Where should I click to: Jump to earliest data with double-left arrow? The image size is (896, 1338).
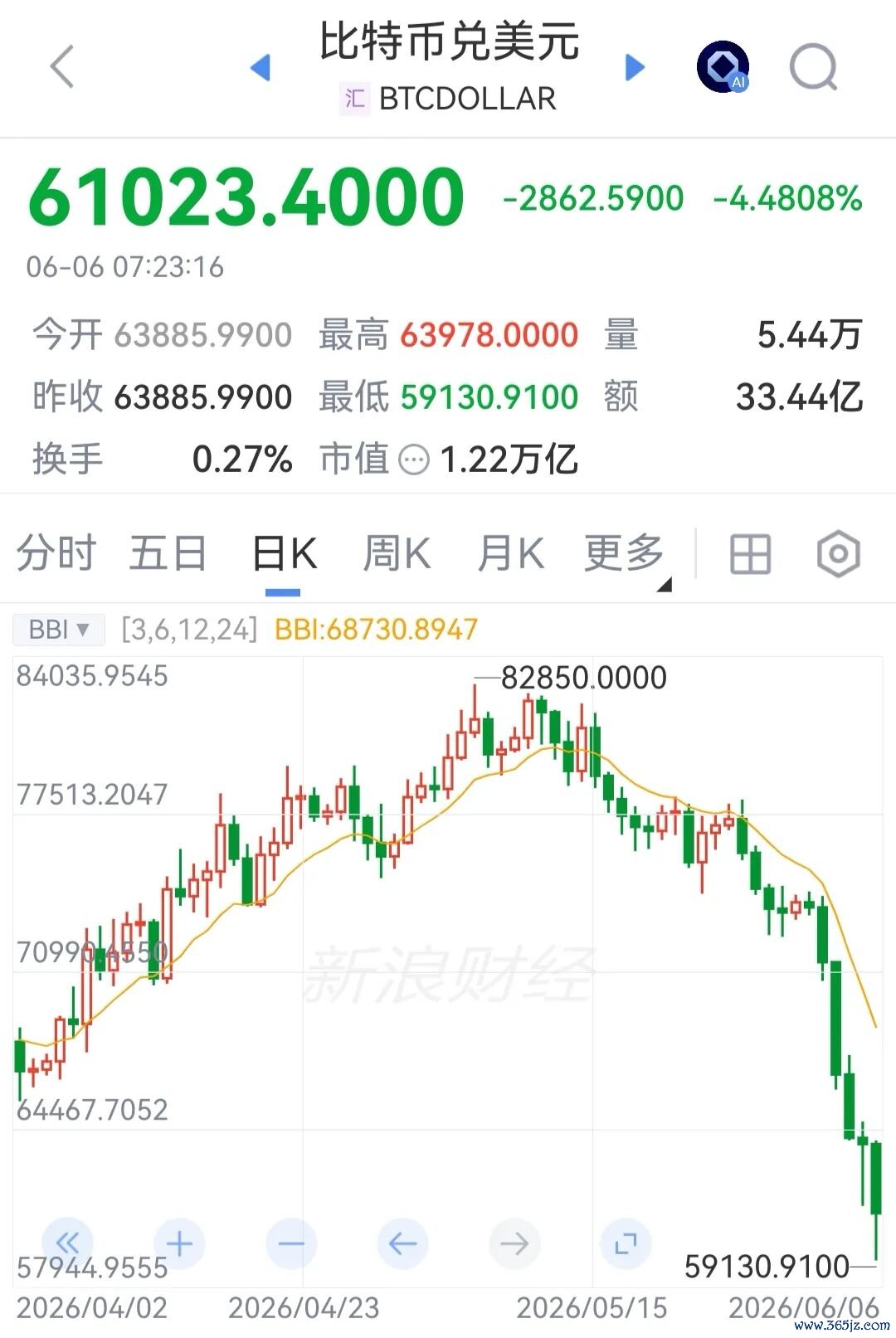click(x=67, y=1243)
